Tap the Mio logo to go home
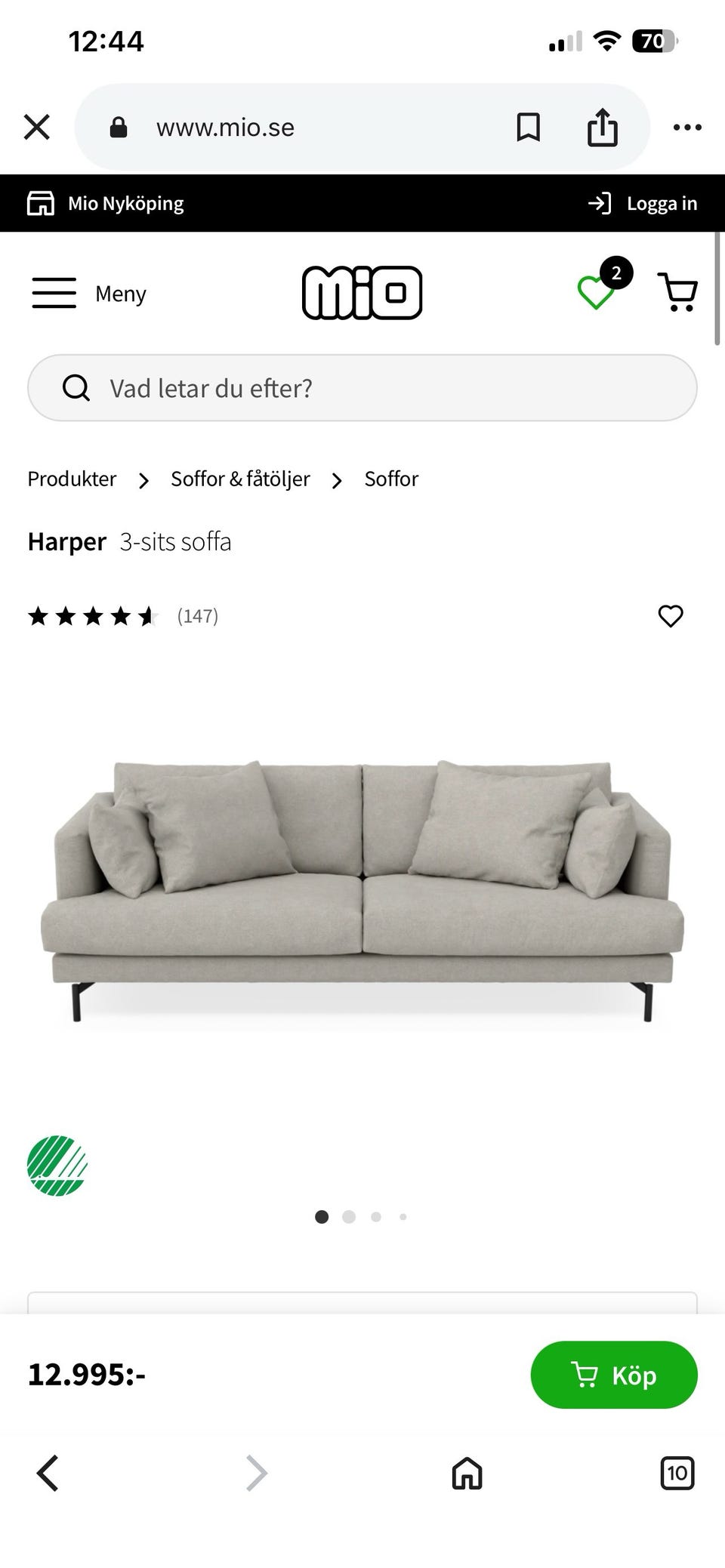The image size is (725, 1568). tap(362, 292)
